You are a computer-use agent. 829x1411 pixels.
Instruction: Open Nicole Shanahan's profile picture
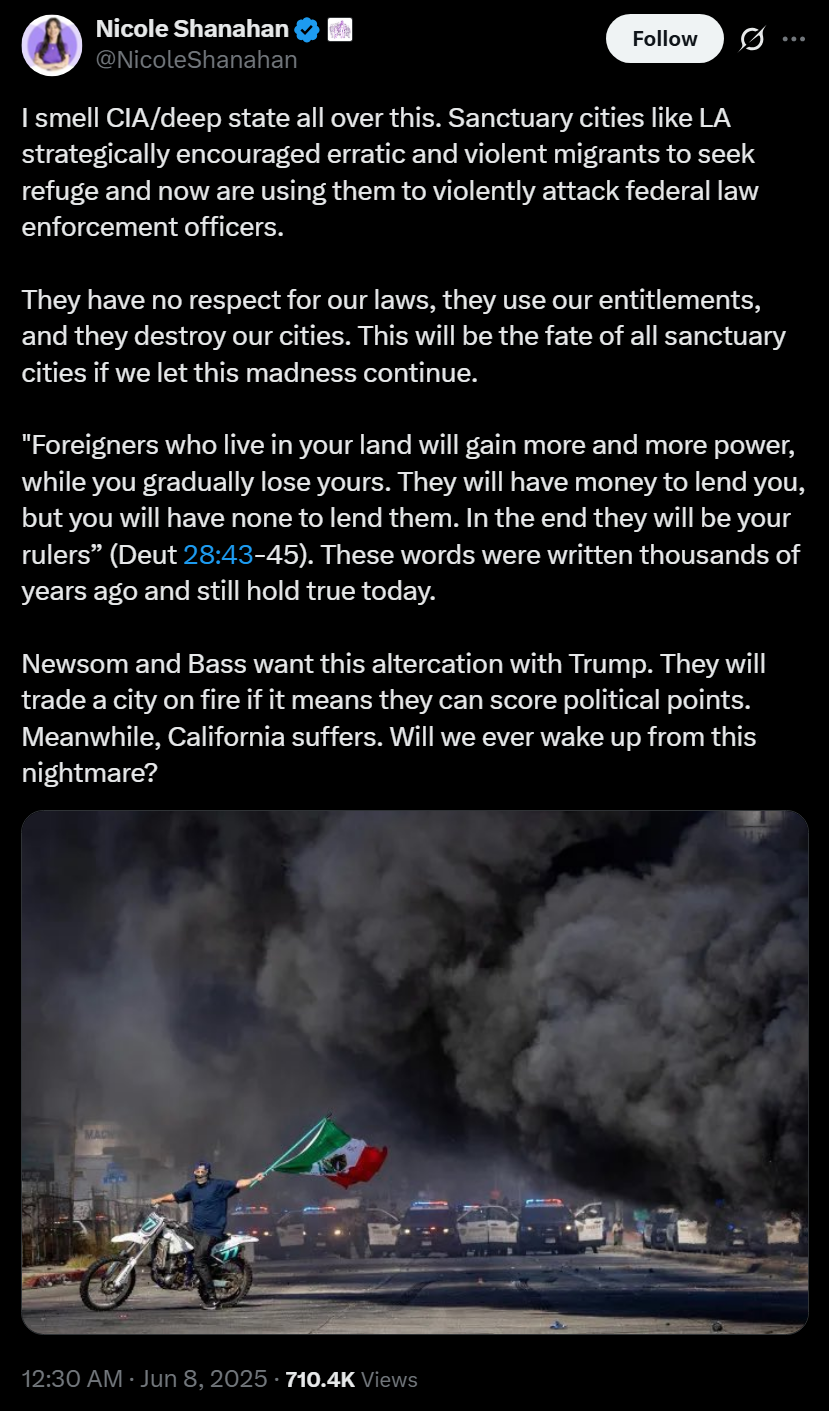click(51, 45)
